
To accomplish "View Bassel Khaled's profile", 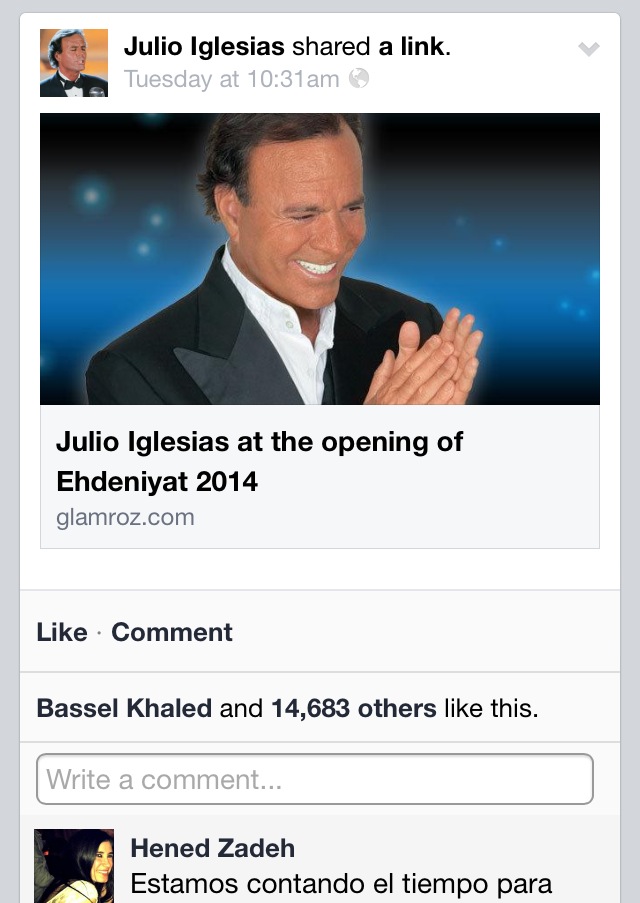I will coord(124,709).
